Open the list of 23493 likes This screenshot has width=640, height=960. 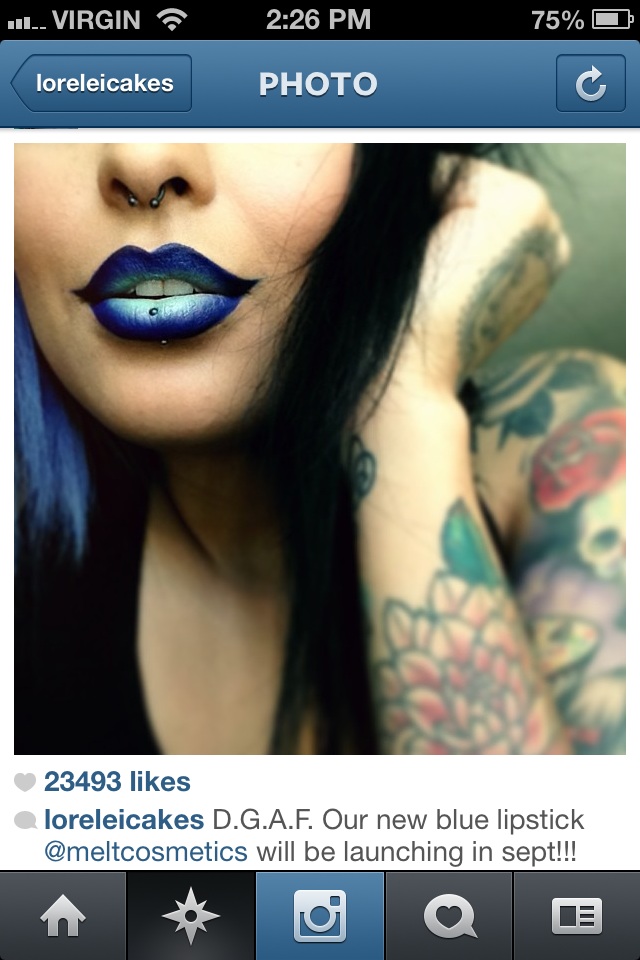point(116,781)
